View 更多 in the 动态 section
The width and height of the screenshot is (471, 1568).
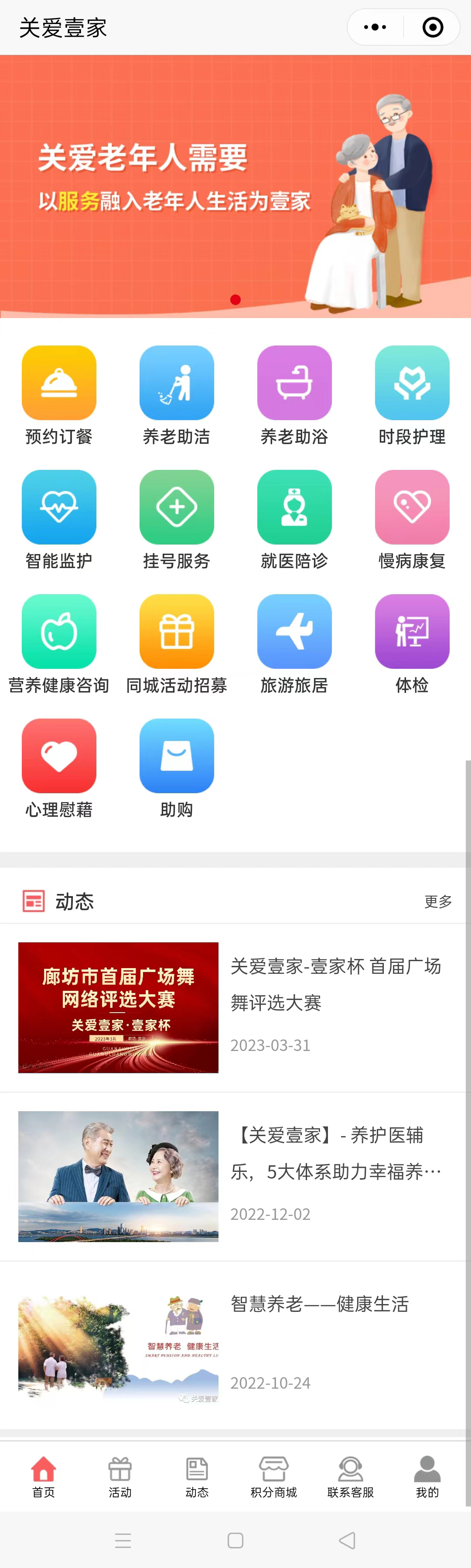(x=437, y=901)
